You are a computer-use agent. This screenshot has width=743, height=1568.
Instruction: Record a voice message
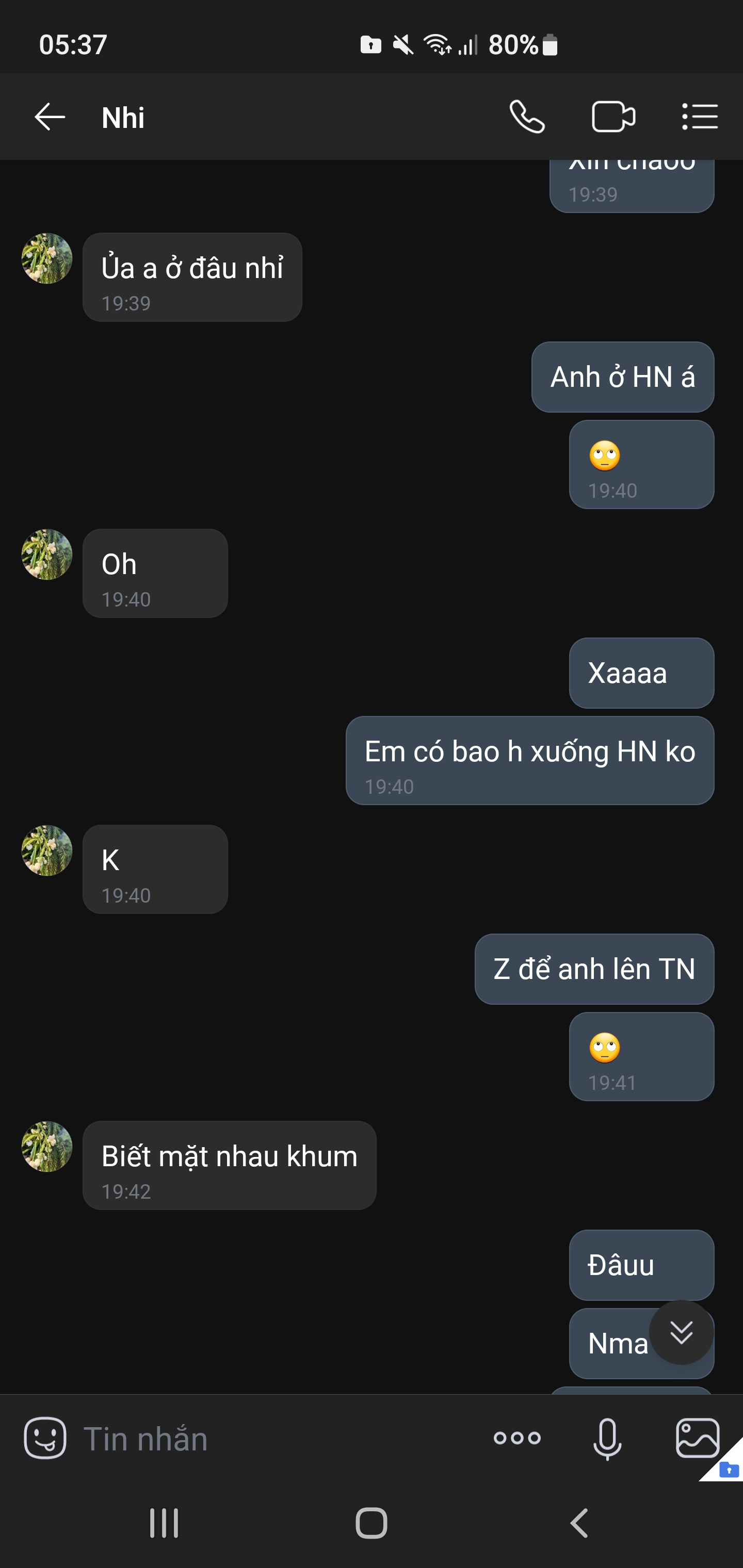[x=607, y=1438]
